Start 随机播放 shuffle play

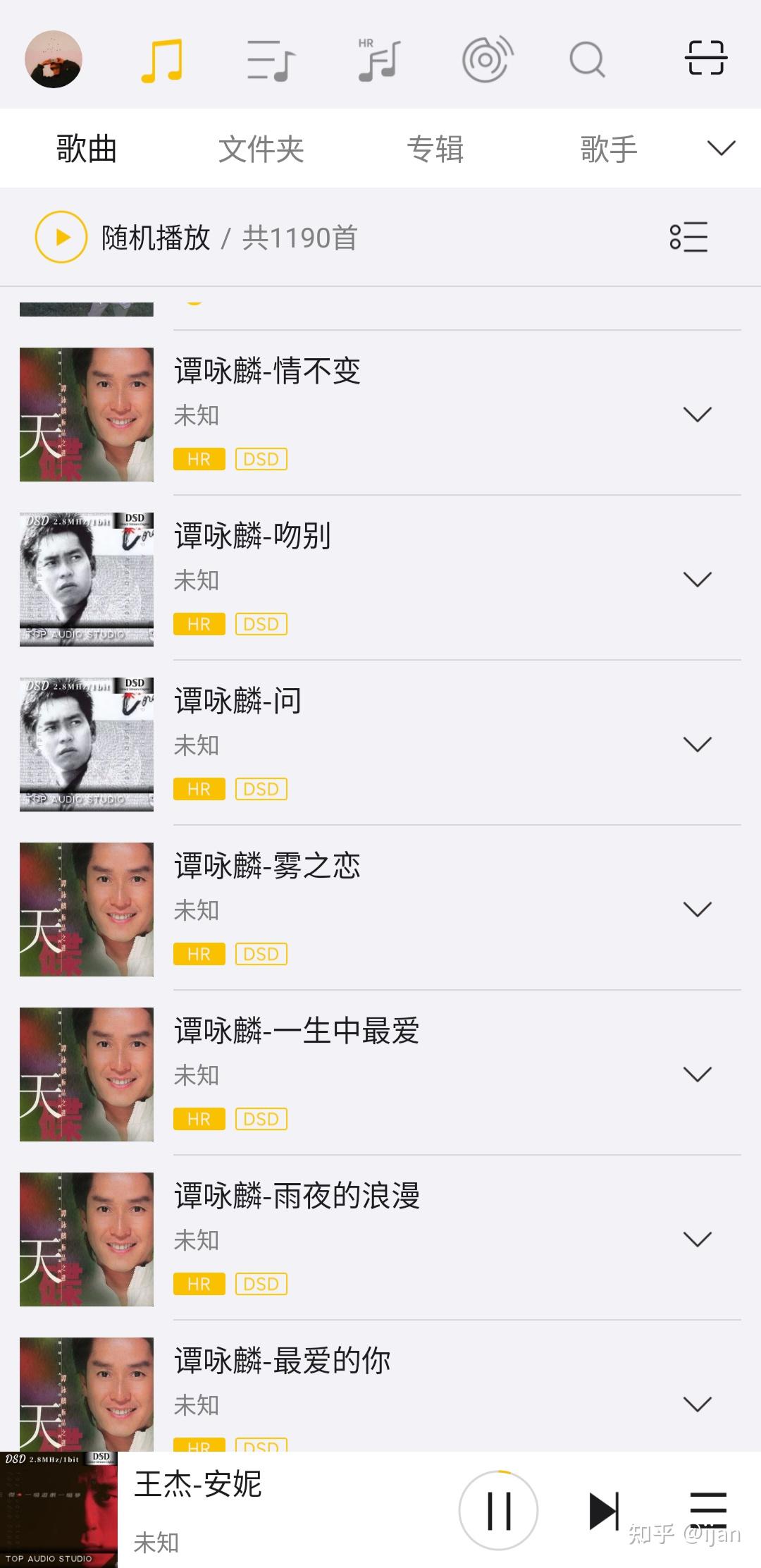click(x=62, y=237)
